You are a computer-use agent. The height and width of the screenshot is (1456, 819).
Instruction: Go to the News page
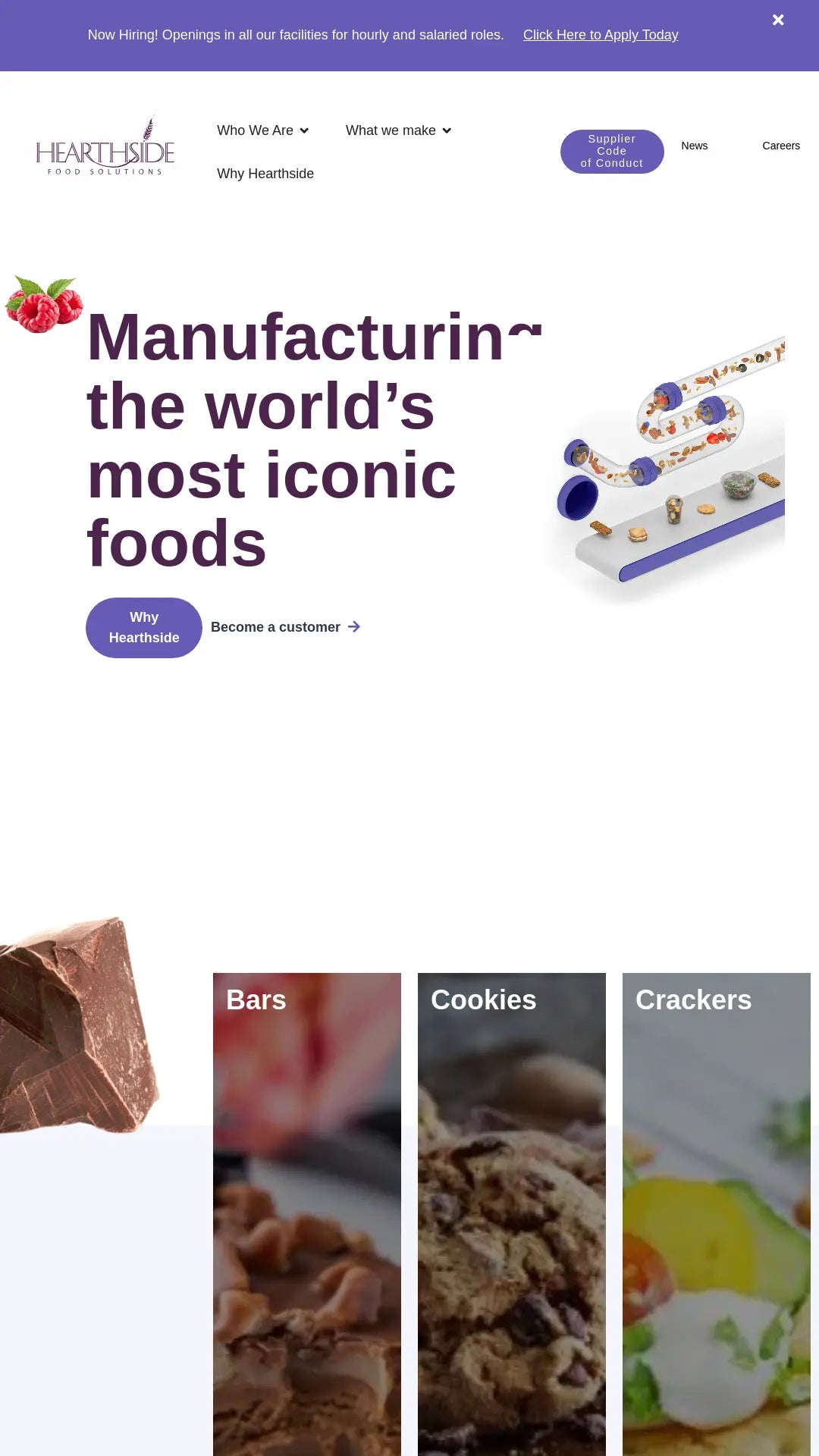pos(694,146)
